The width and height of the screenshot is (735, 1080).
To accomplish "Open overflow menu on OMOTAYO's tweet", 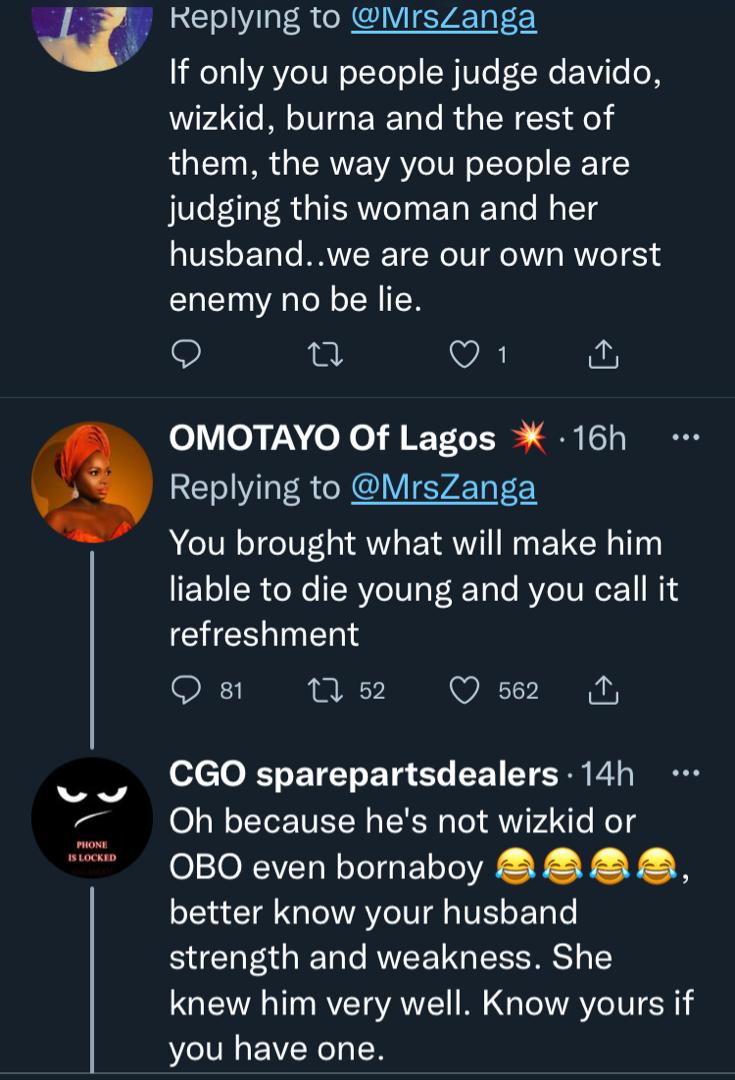I will pyautogui.click(x=684, y=438).
